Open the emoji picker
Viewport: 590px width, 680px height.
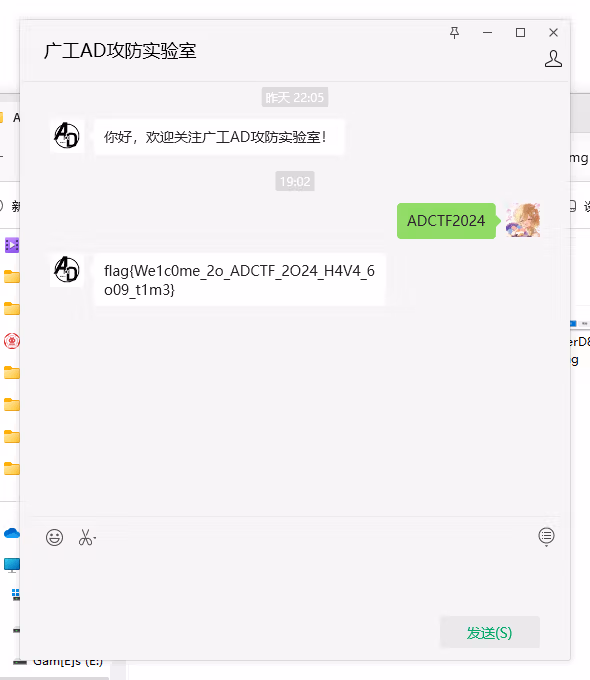(x=54, y=537)
